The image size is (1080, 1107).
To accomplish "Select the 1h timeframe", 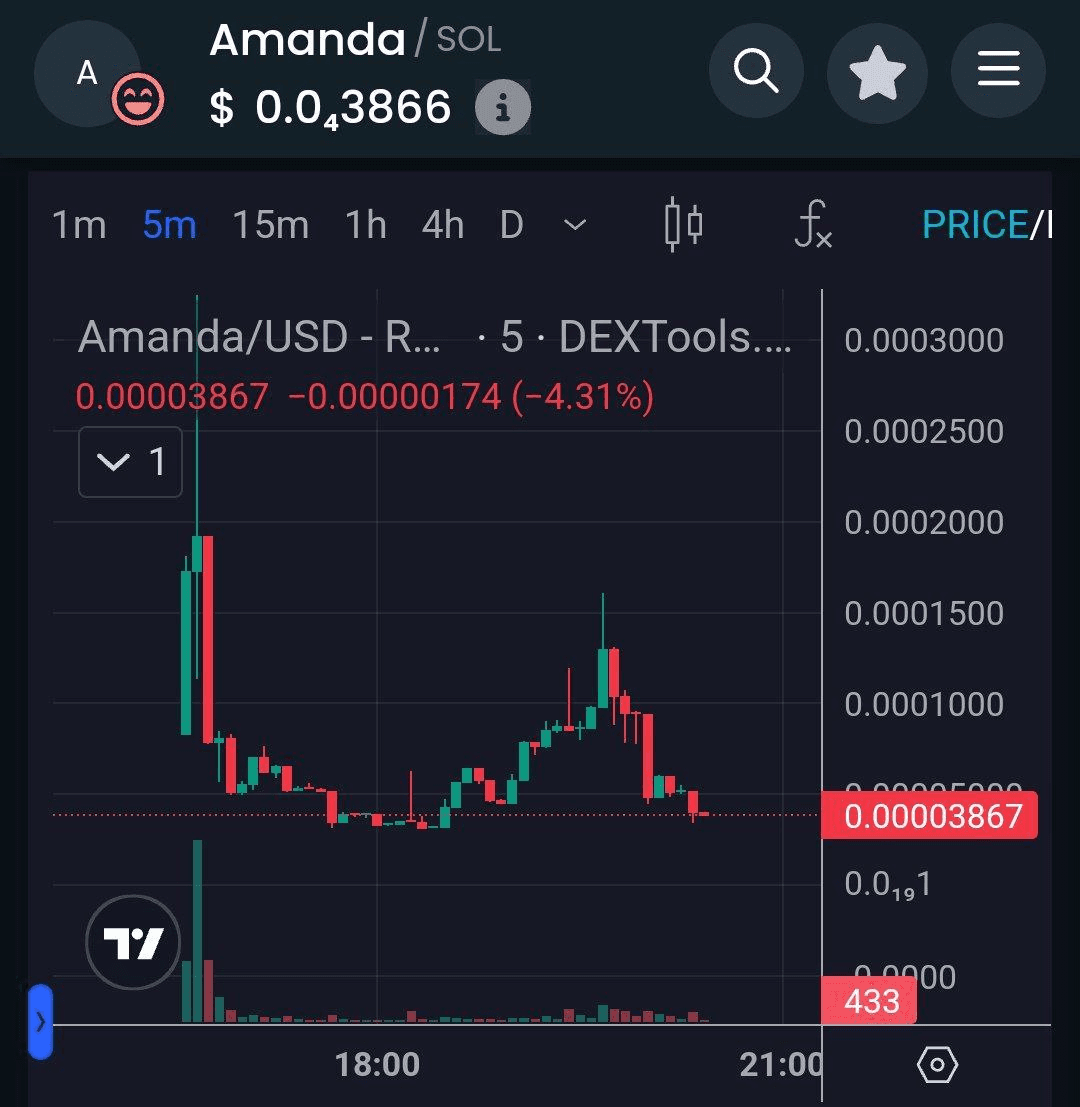I will point(365,225).
